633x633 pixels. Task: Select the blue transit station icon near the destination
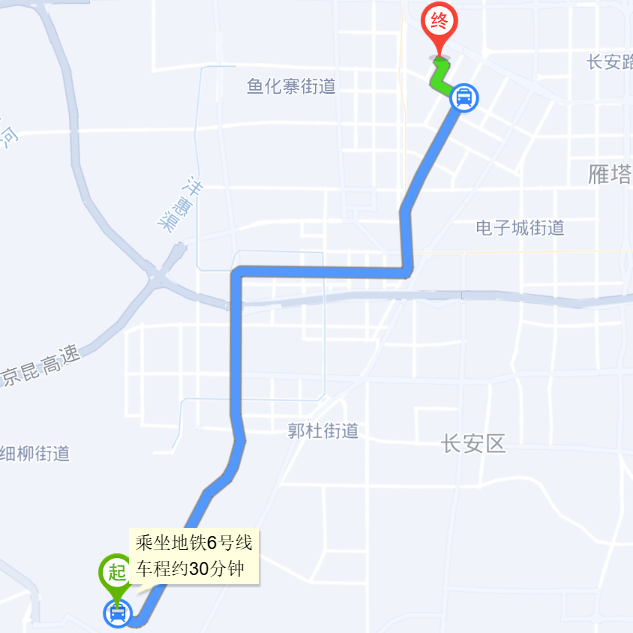(x=464, y=97)
